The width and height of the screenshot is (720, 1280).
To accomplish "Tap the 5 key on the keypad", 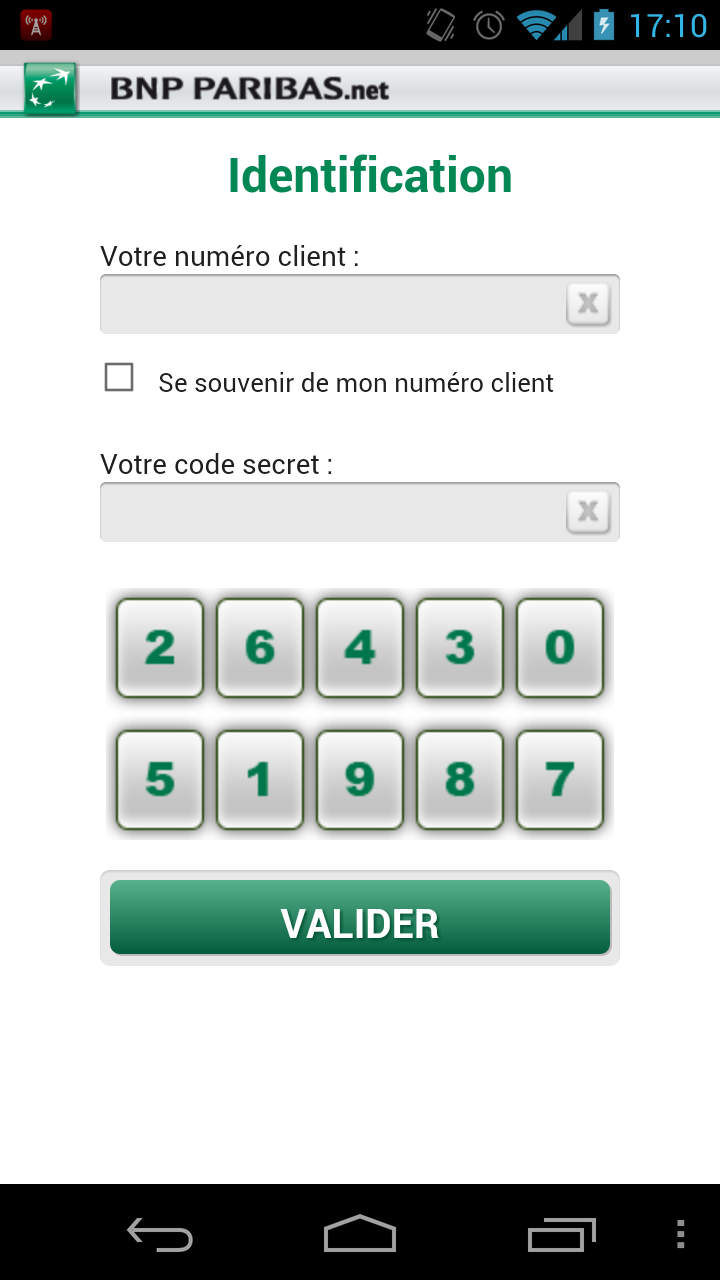I will 160,780.
